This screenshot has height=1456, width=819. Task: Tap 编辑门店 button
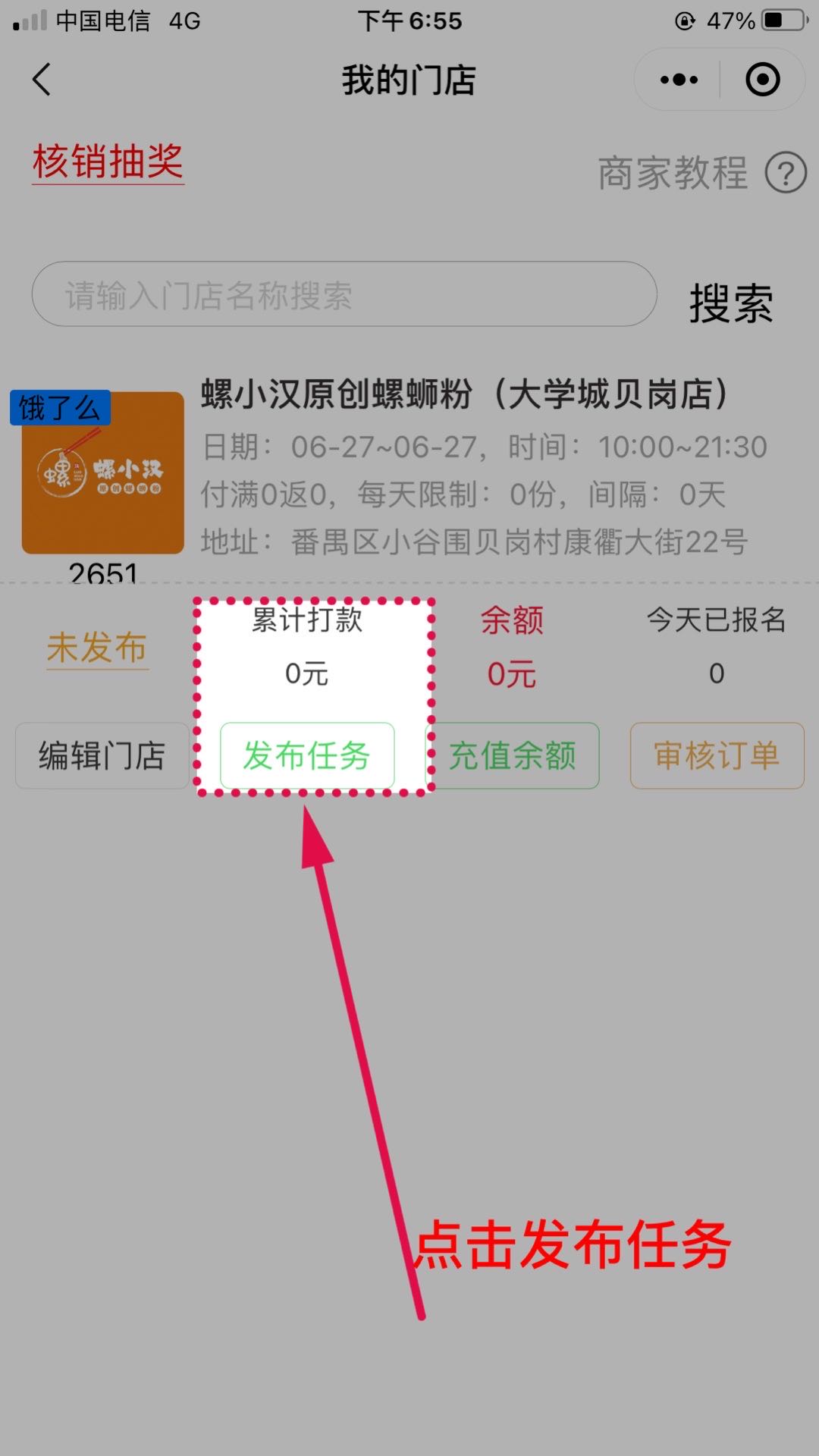(102, 756)
